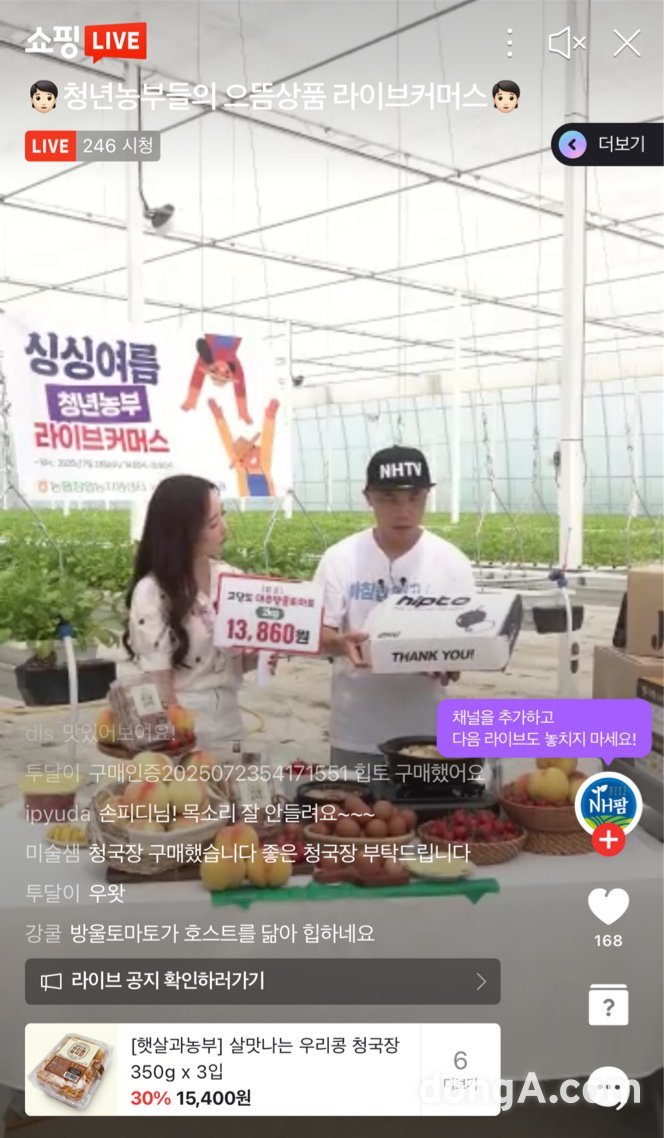Open the three-dot overflow menu
Viewport: 664px width, 1138px height.
(510, 43)
